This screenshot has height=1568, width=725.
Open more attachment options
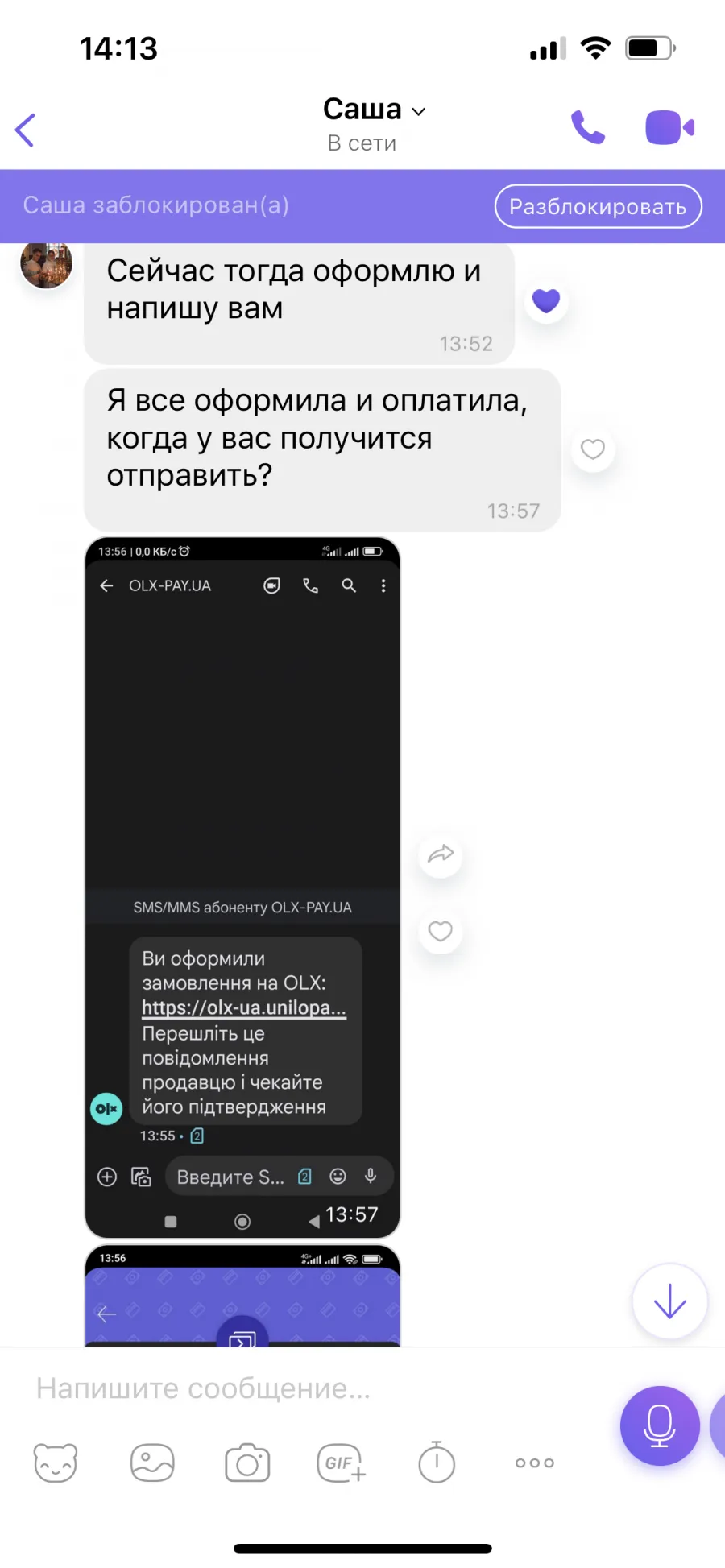tap(535, 1463)
